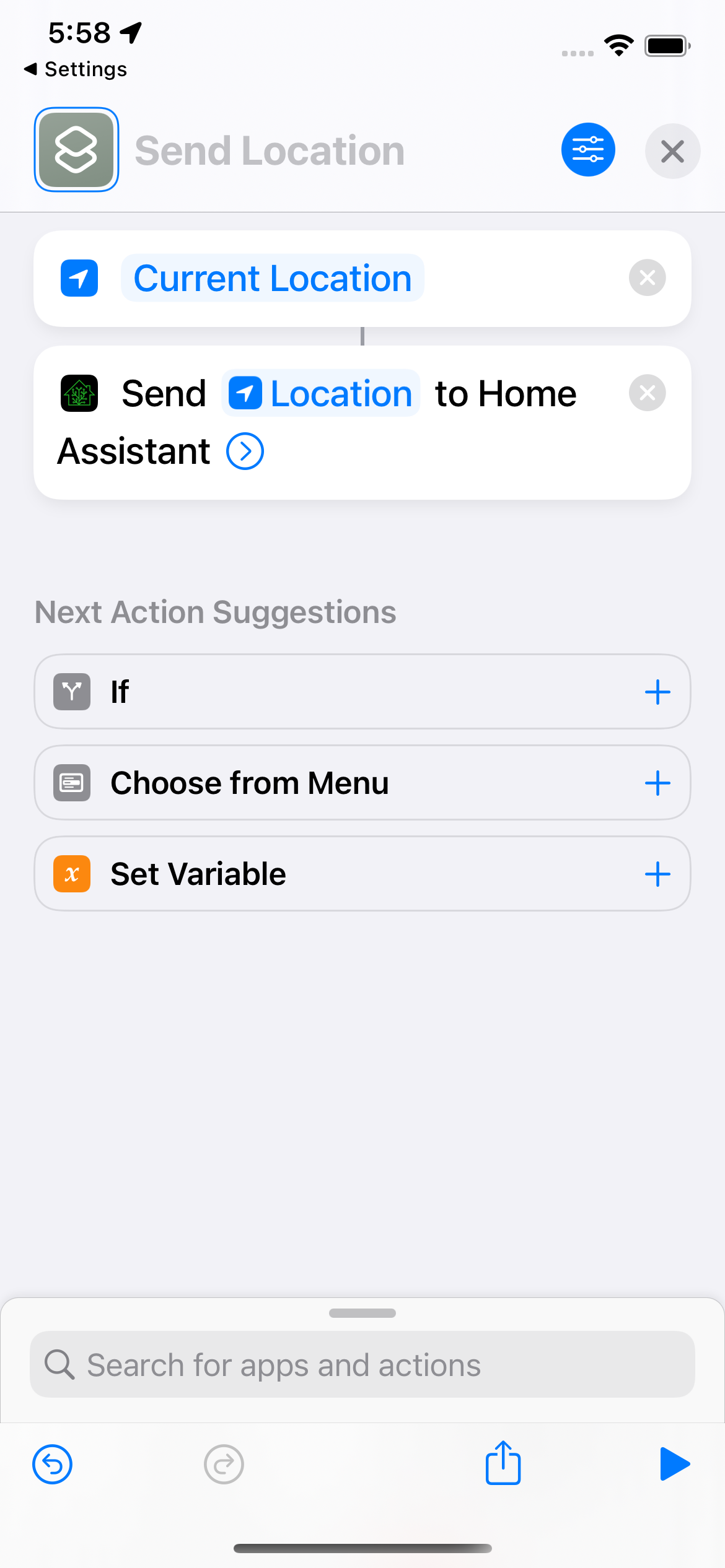Screen dimensions: 725x1568
Task: Click the orange Set Variable icon
Action: point(71,874)
